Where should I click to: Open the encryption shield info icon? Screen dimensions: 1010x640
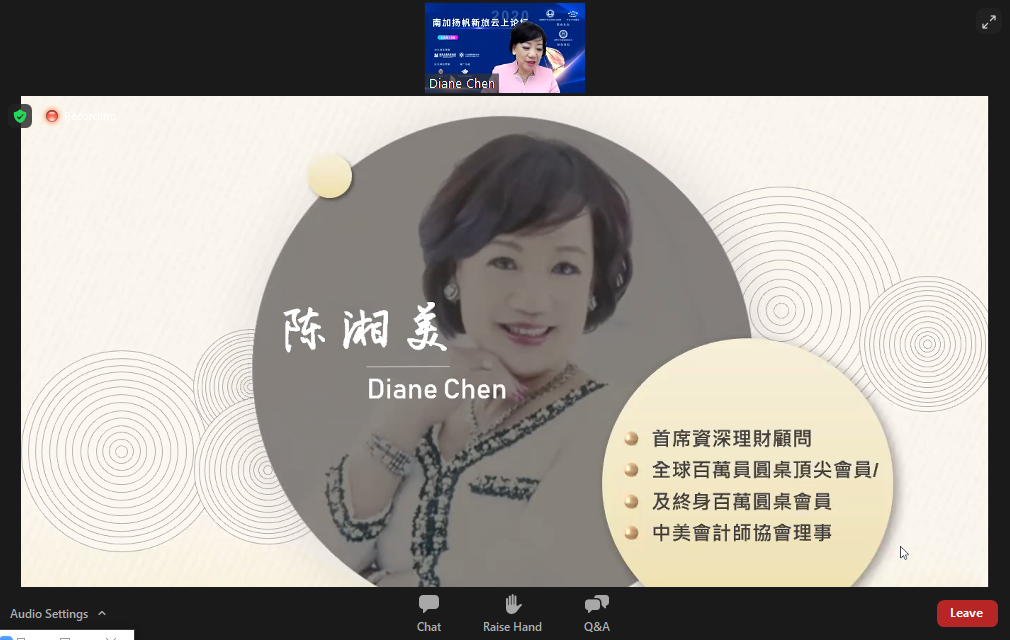tap(20, 116)
